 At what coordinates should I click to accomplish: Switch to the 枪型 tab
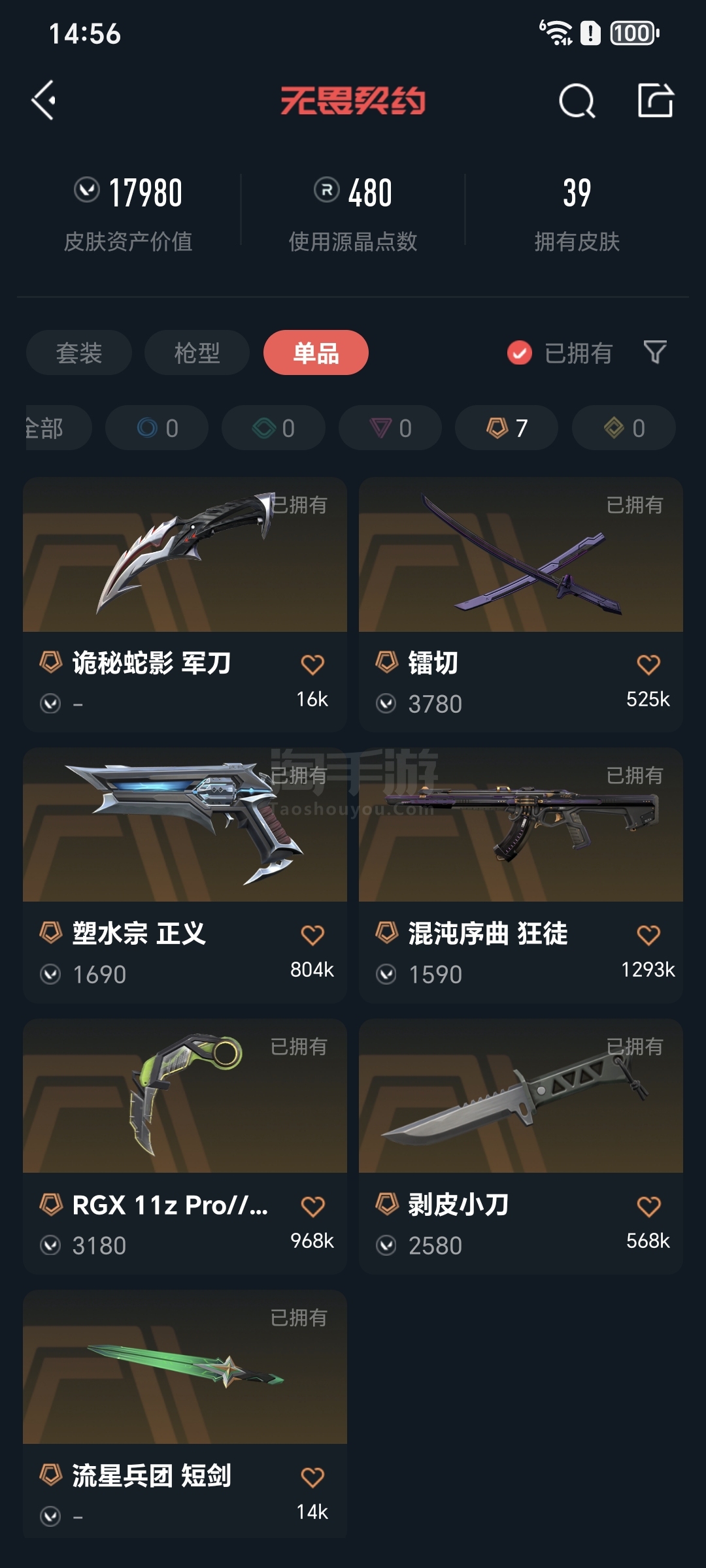pyautogui.click(x=197, y=353)
